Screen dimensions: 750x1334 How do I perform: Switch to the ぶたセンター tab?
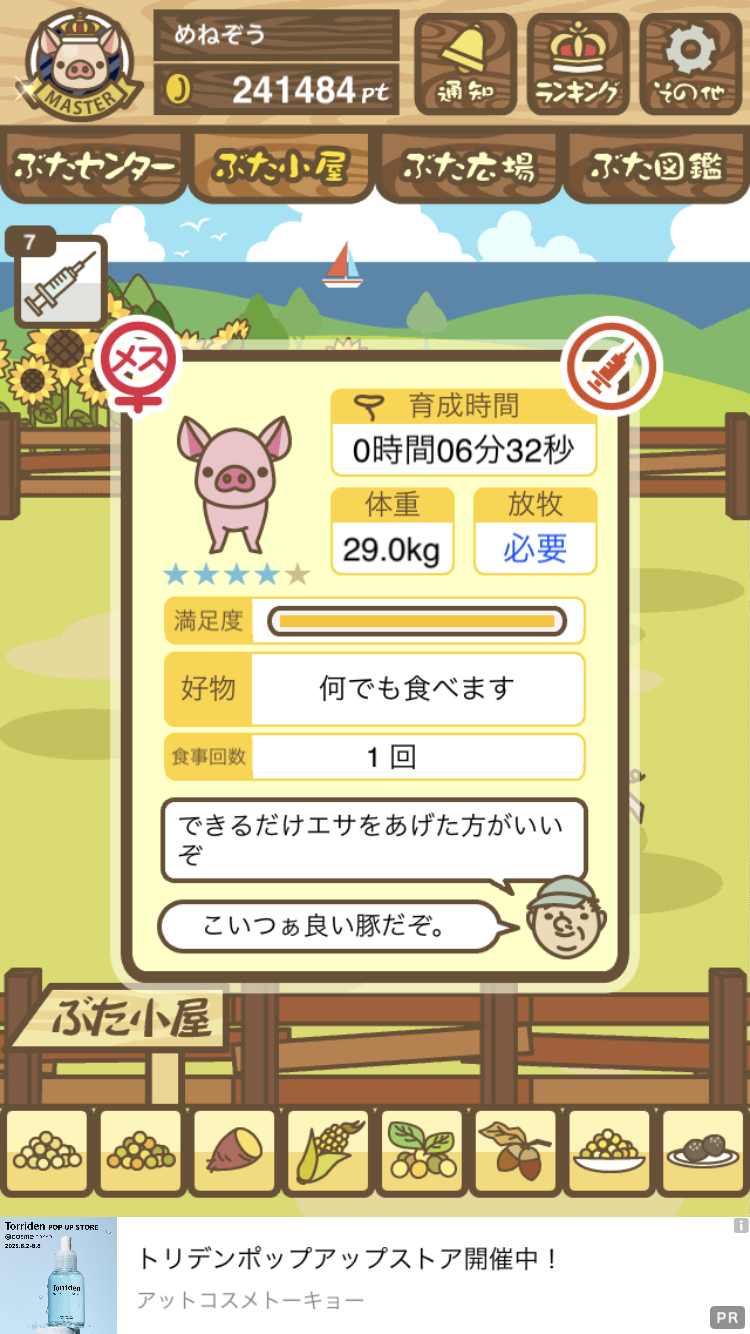point(94,166)
